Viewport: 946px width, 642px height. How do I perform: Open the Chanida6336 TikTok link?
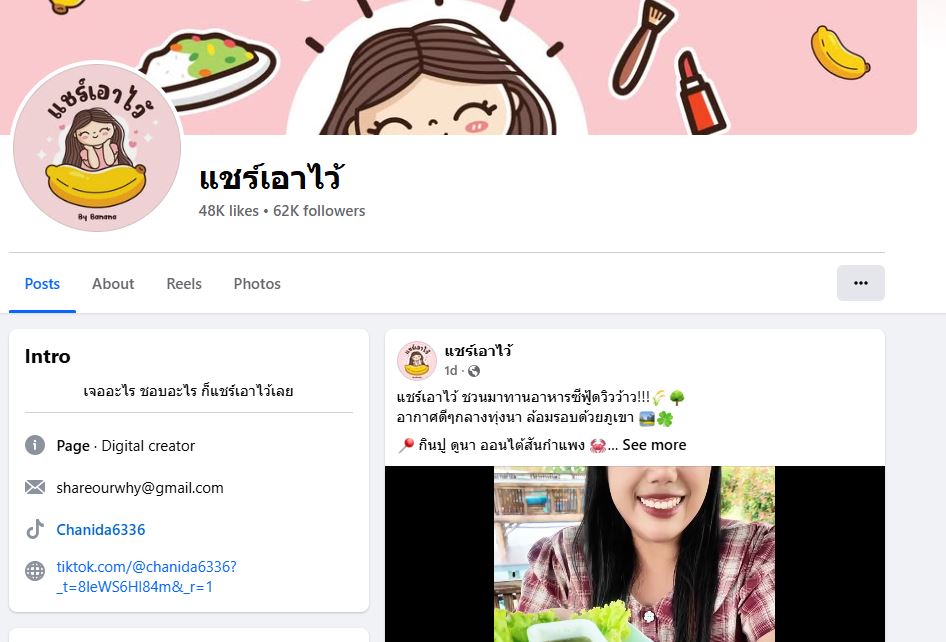click(100, 530)
